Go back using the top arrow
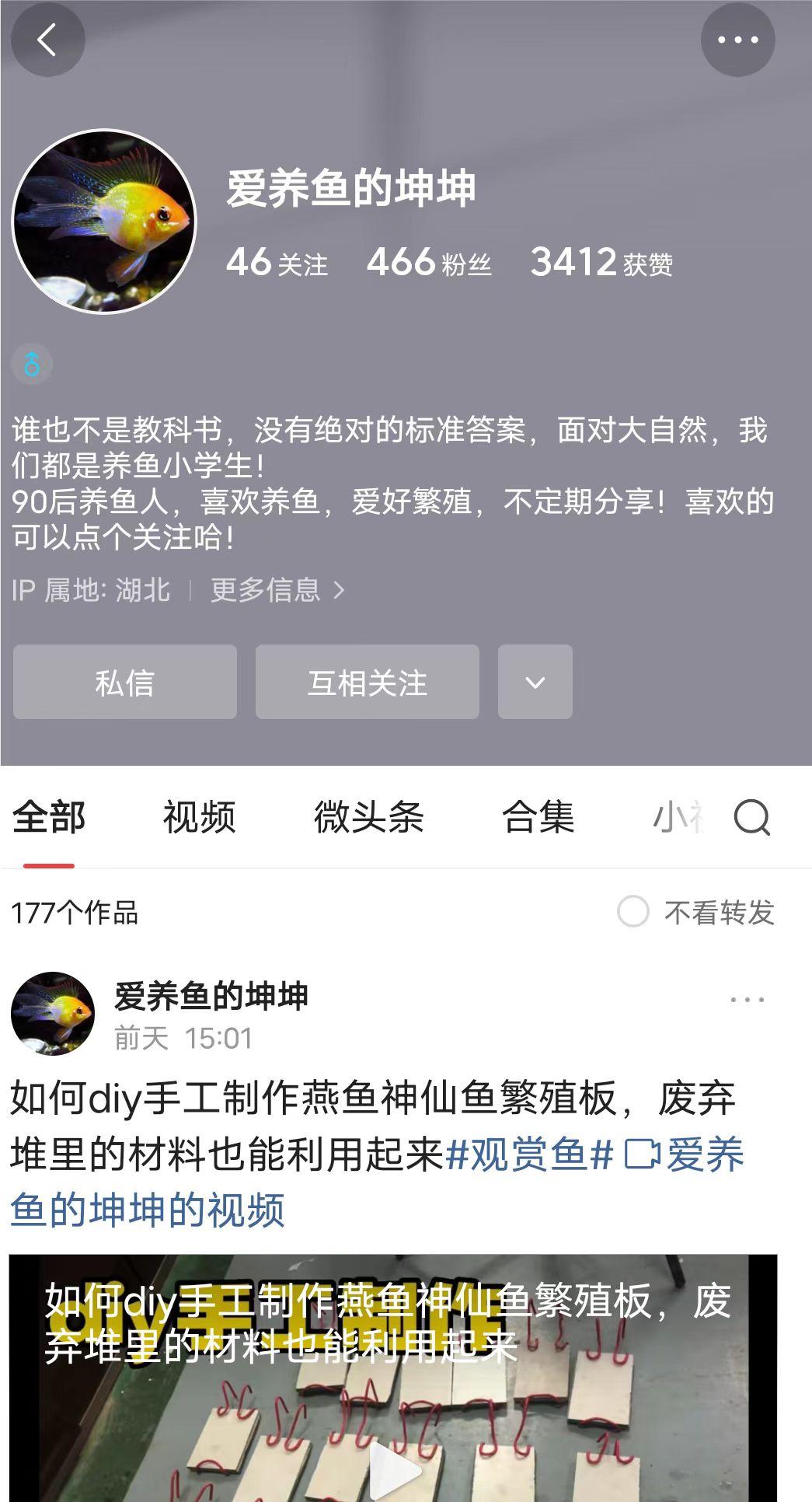The image size is (812, 1502). [x=47, y=40]
